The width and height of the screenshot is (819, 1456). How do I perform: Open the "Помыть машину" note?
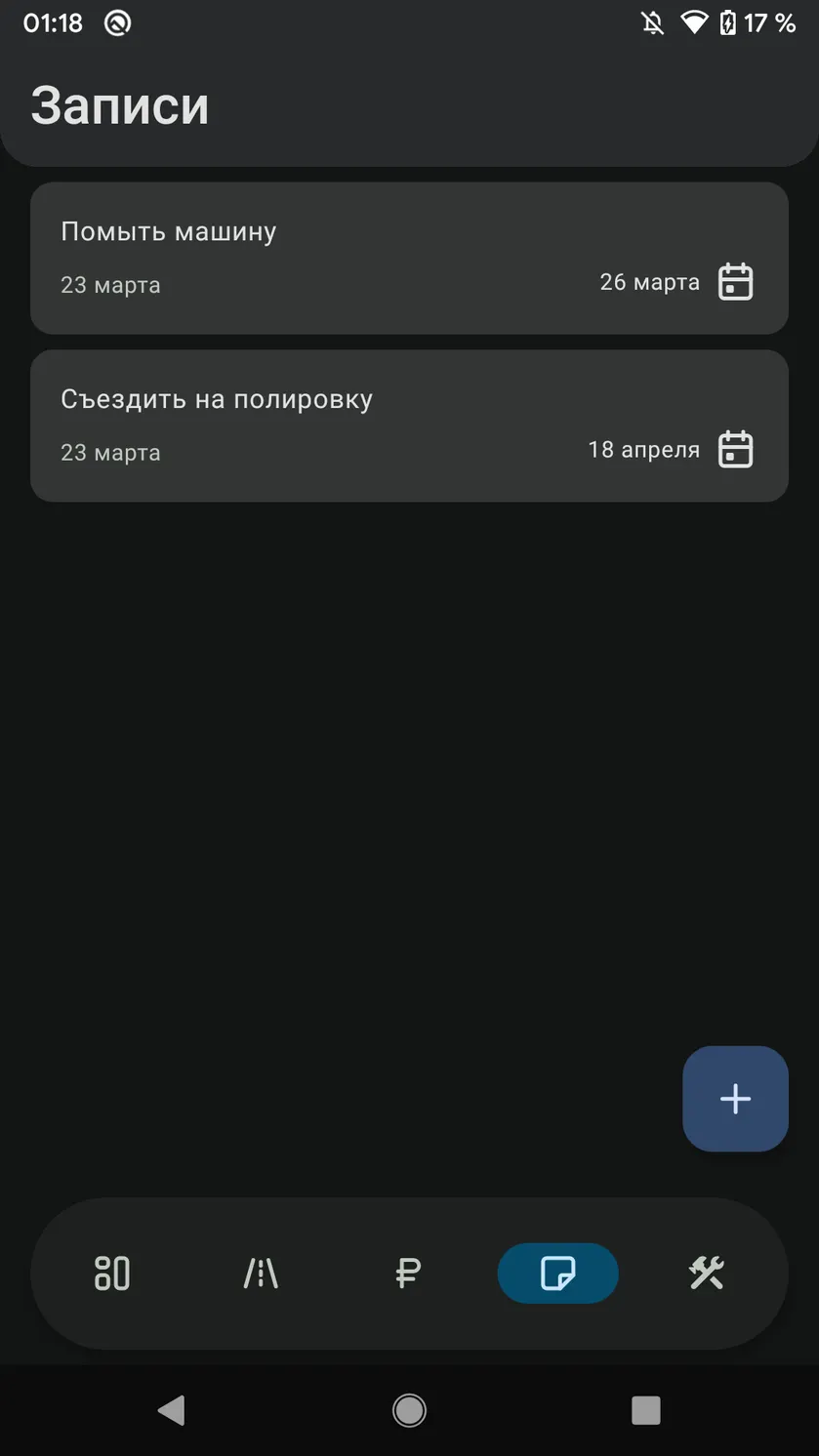[409, 258]
